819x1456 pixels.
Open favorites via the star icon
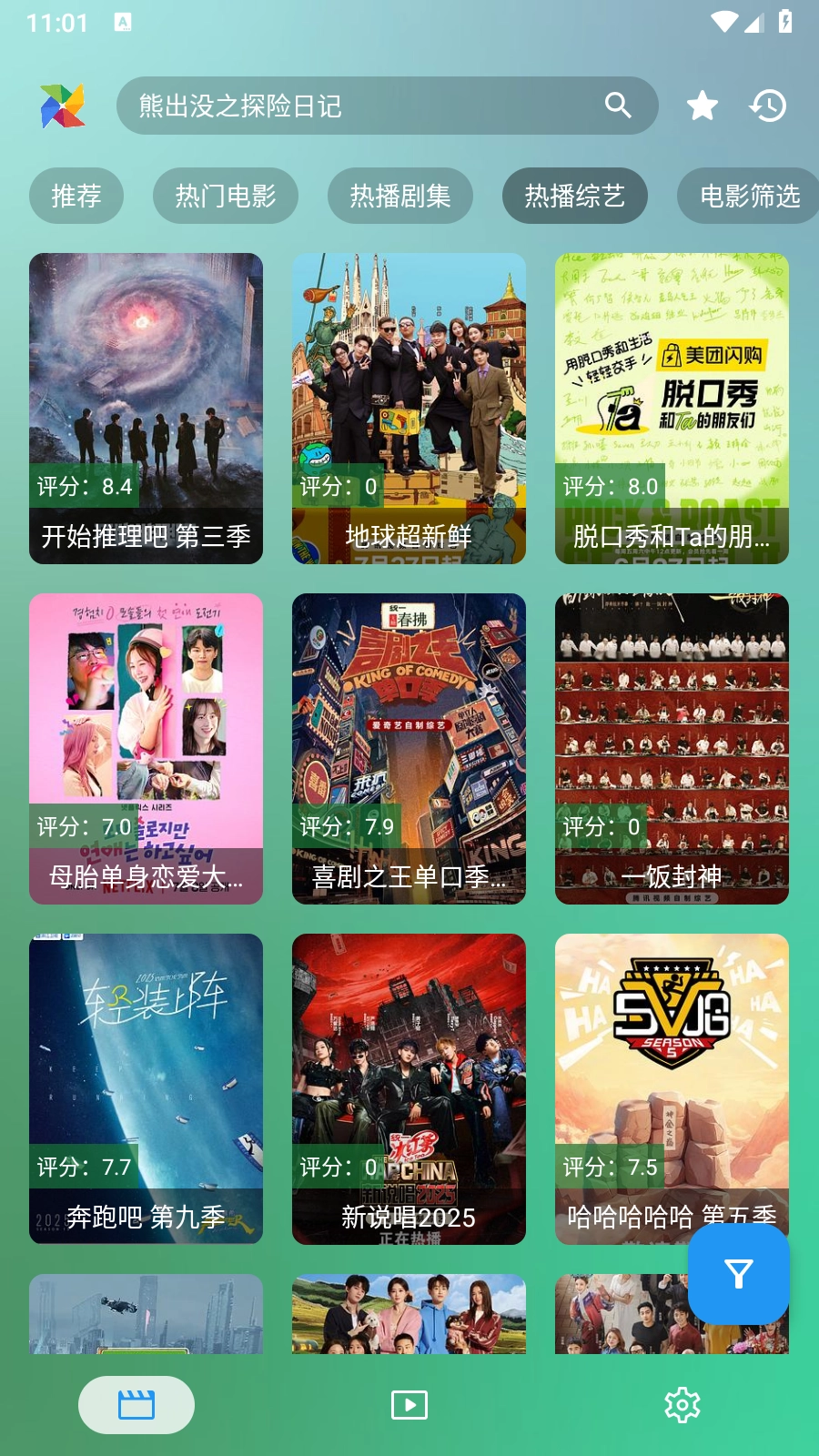pos(702,106)
